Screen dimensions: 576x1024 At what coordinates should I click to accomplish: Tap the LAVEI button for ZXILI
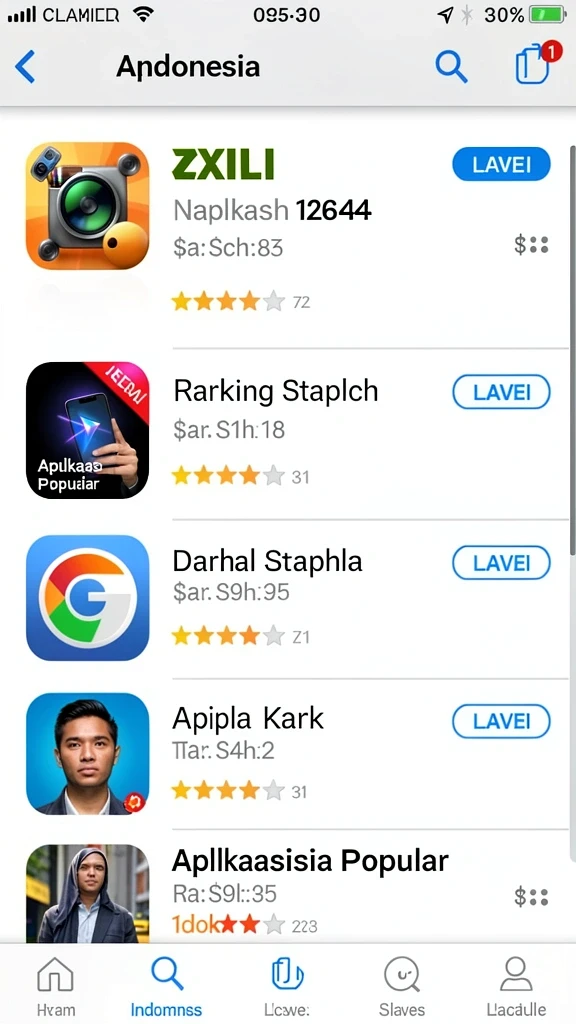(501, 164)
